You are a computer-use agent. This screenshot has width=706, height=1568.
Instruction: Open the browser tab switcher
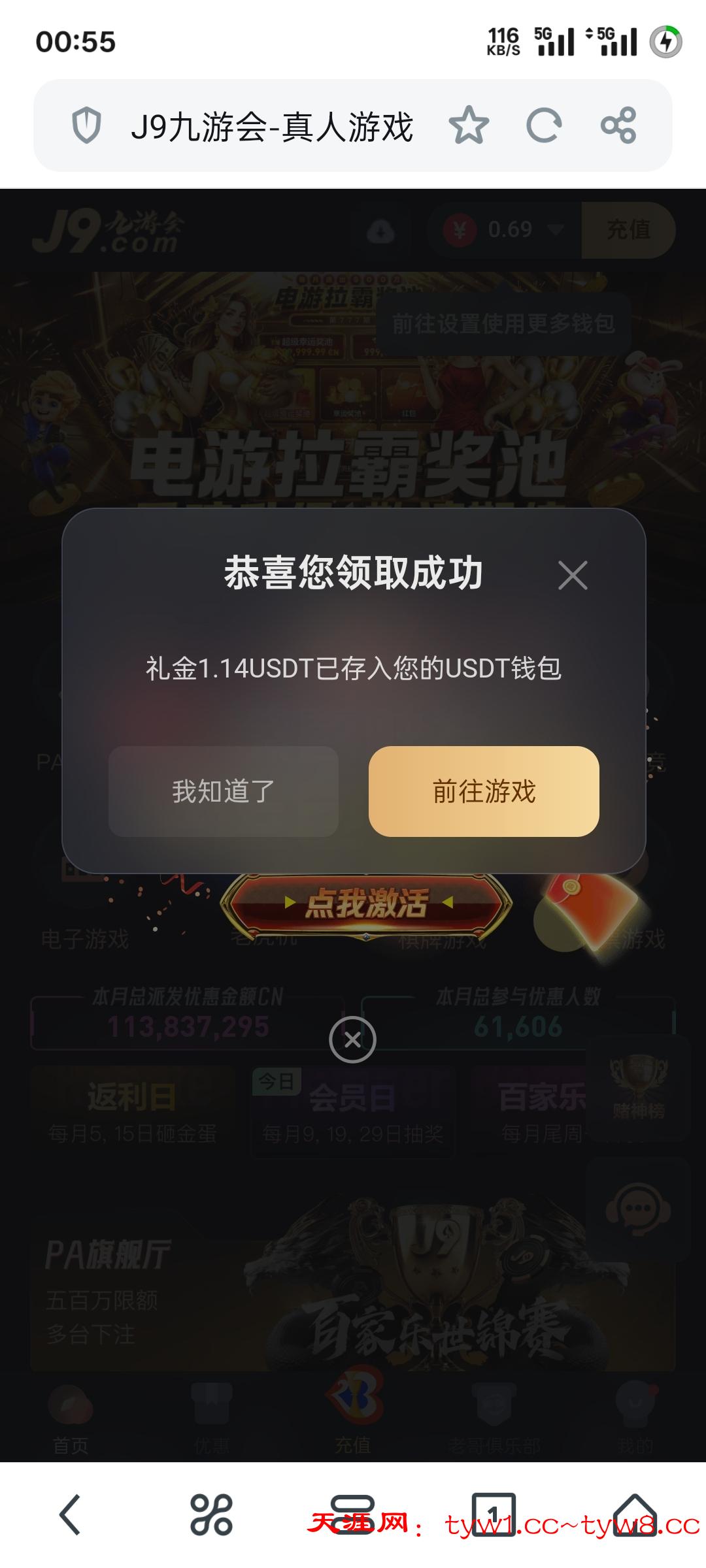click(494, 1514)
